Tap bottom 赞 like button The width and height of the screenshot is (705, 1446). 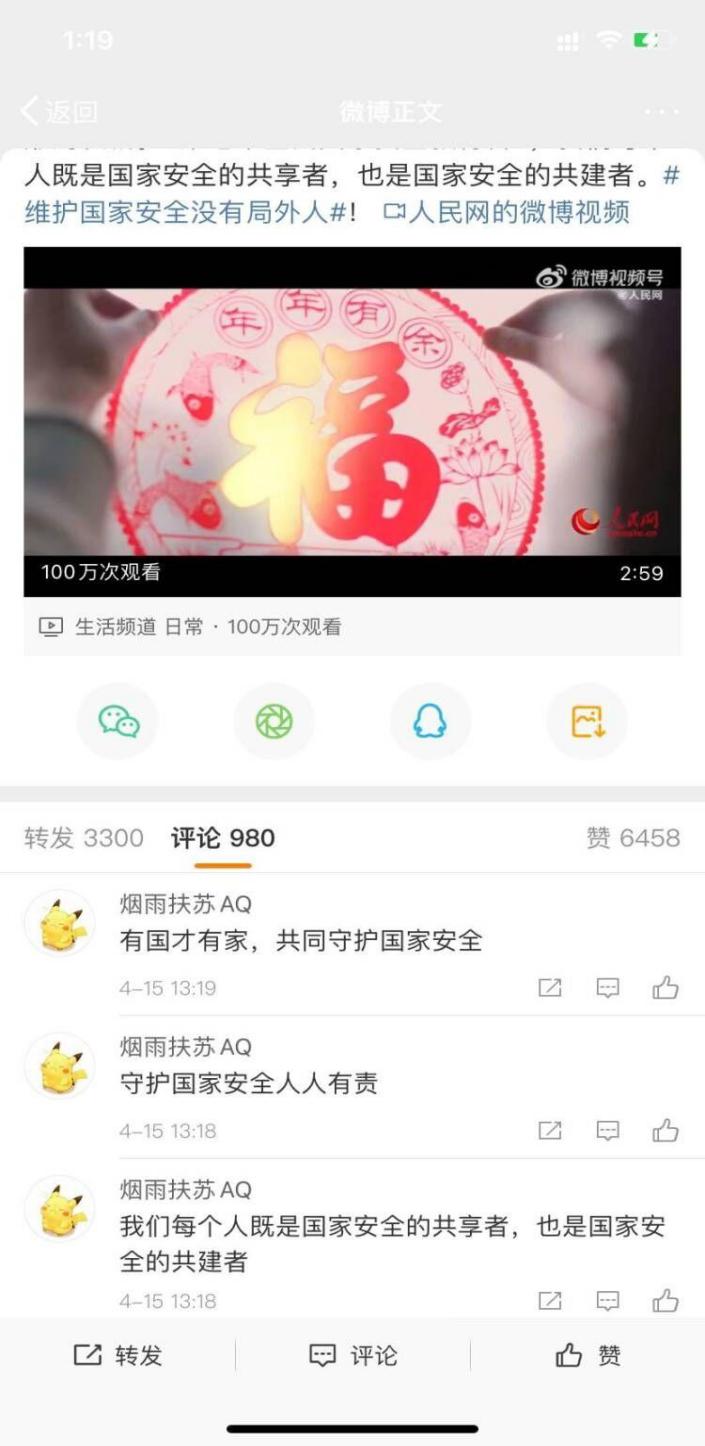pyautogui.click(x=588, y=1356)
